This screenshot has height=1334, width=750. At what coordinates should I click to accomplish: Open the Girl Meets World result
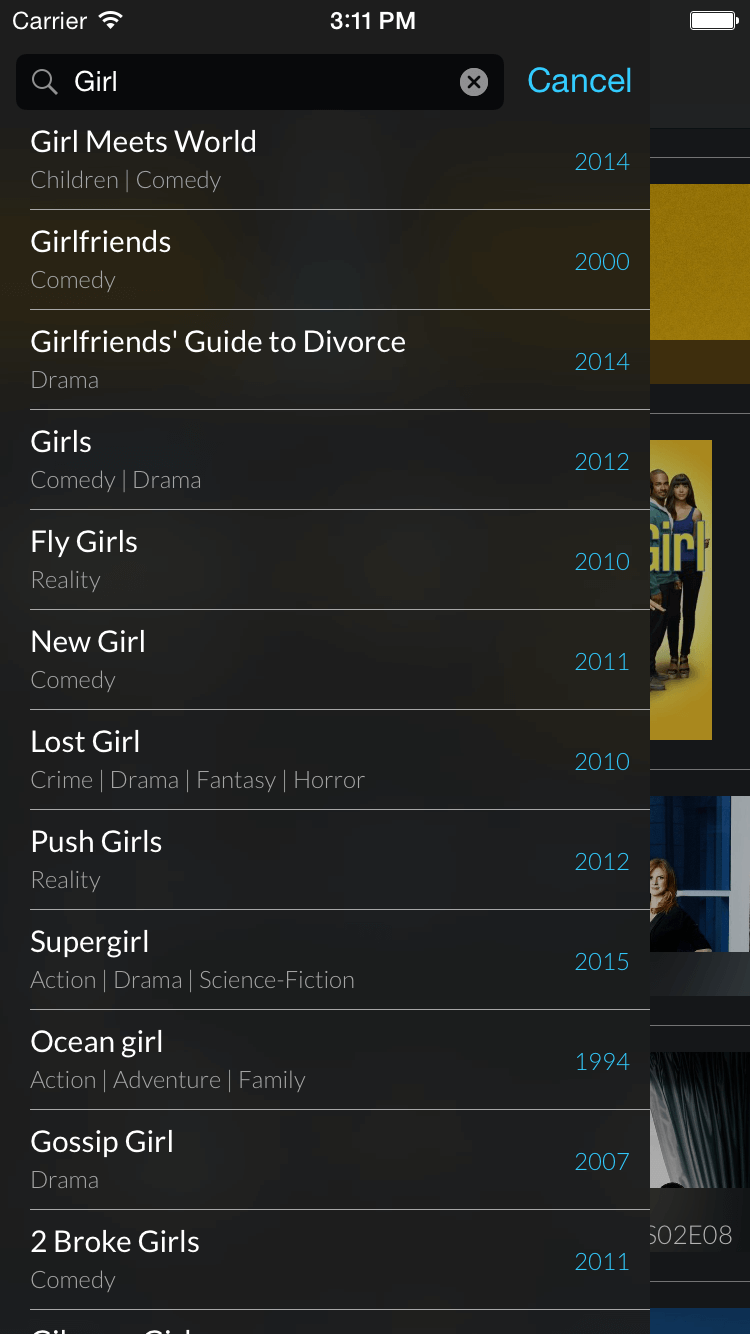pos(325,160)
